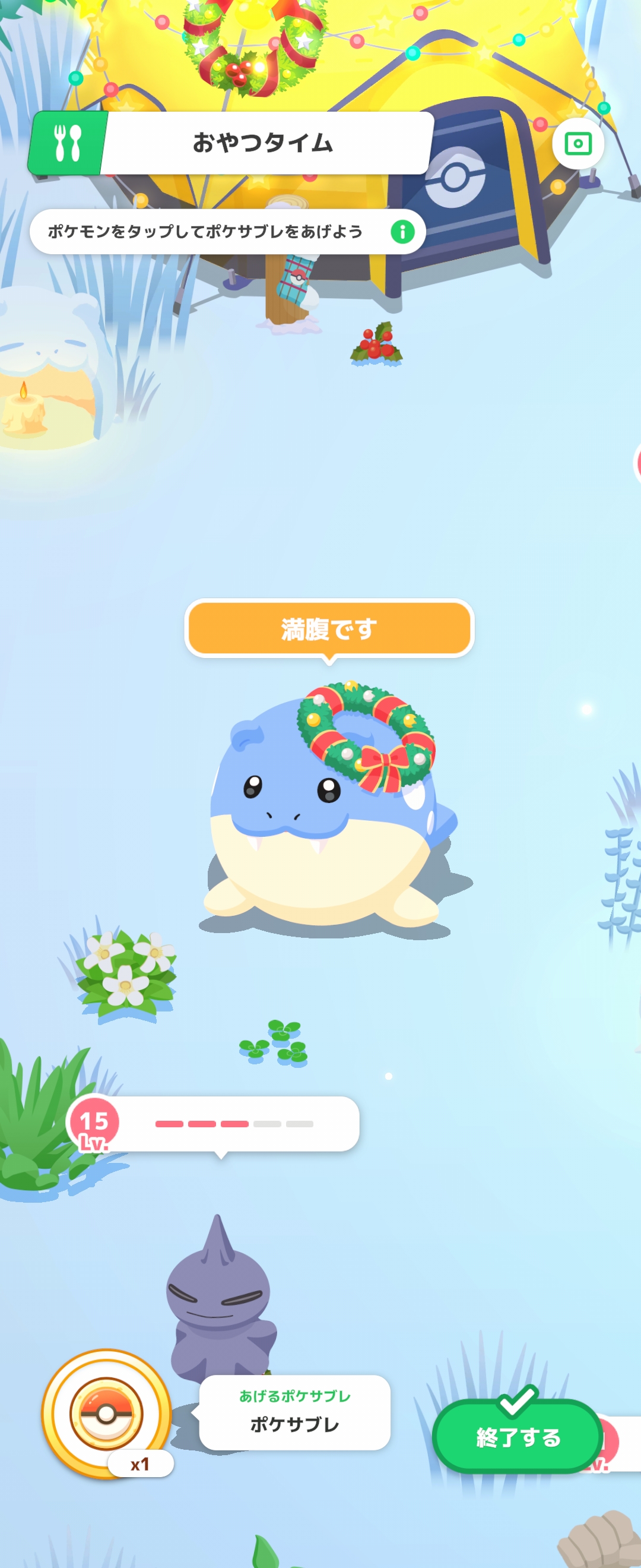The image size is (641, 1568).
Task: Tap 終了する to finish snack time
Action: [x=518, y=1437]
